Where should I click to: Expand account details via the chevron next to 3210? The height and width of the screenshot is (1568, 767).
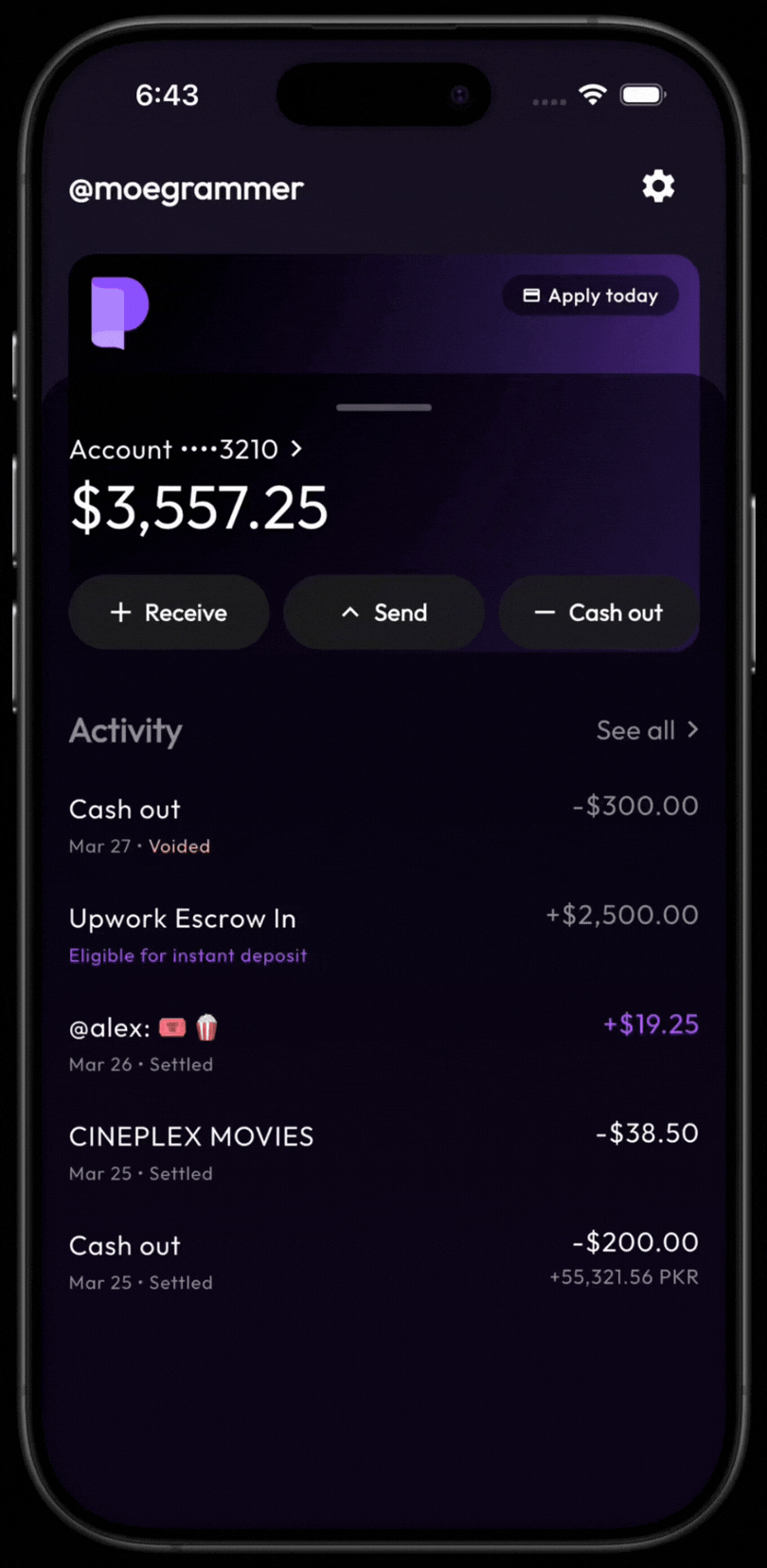point(295,450)
